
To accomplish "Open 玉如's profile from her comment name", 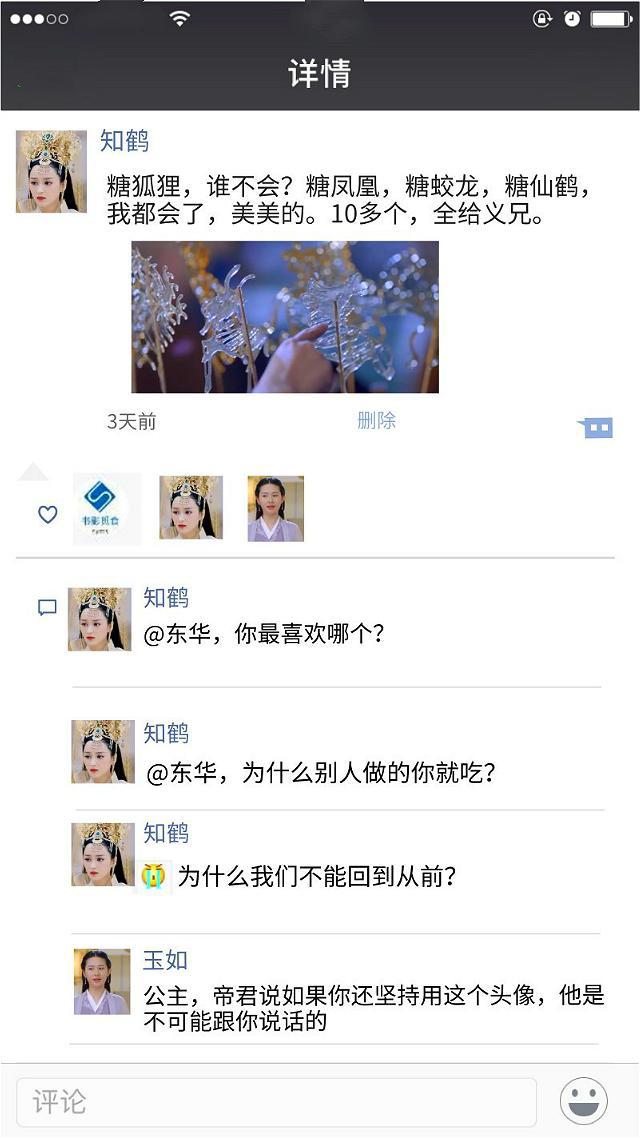I will 165,961.
